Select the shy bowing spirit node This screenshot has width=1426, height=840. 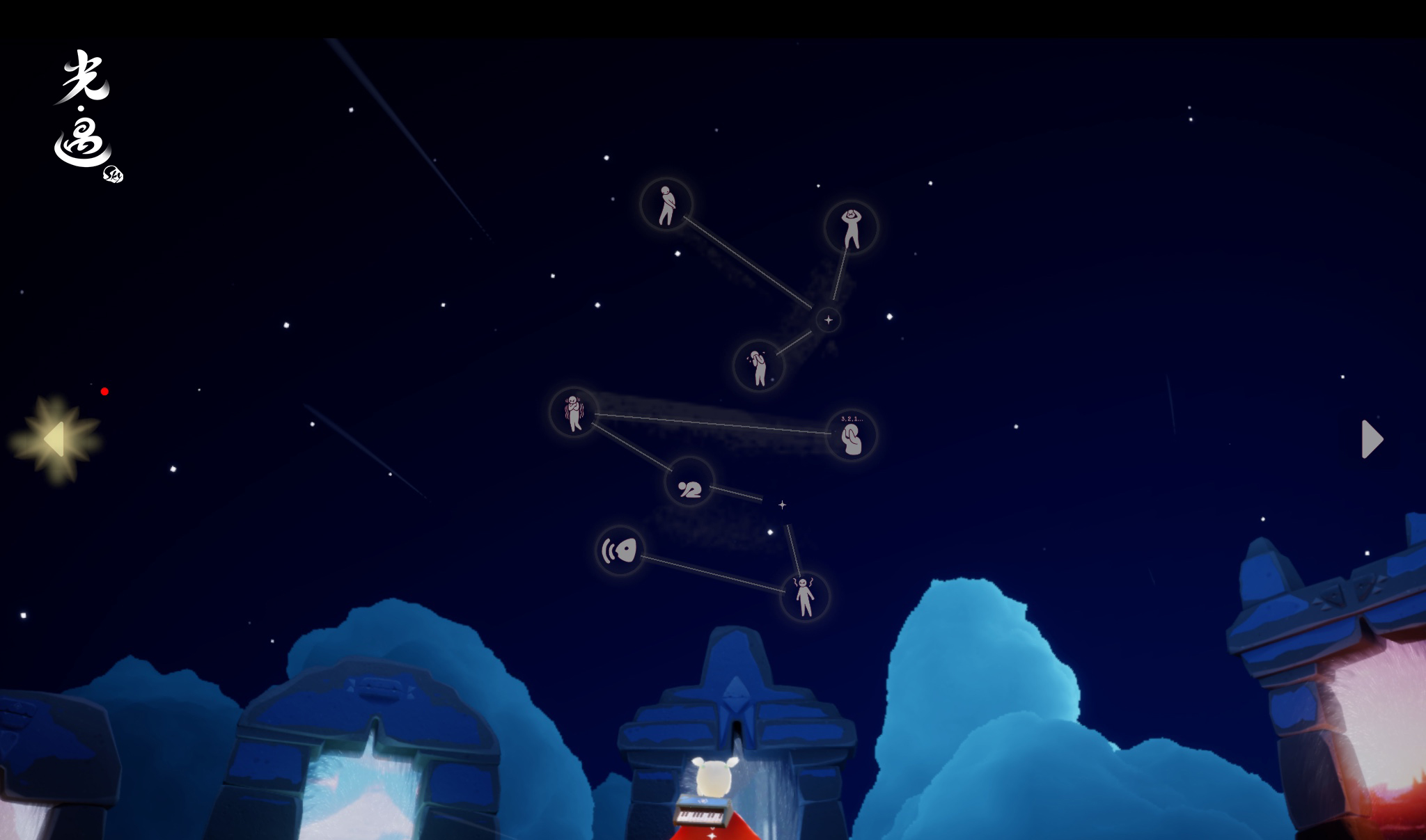click(666, 205)
